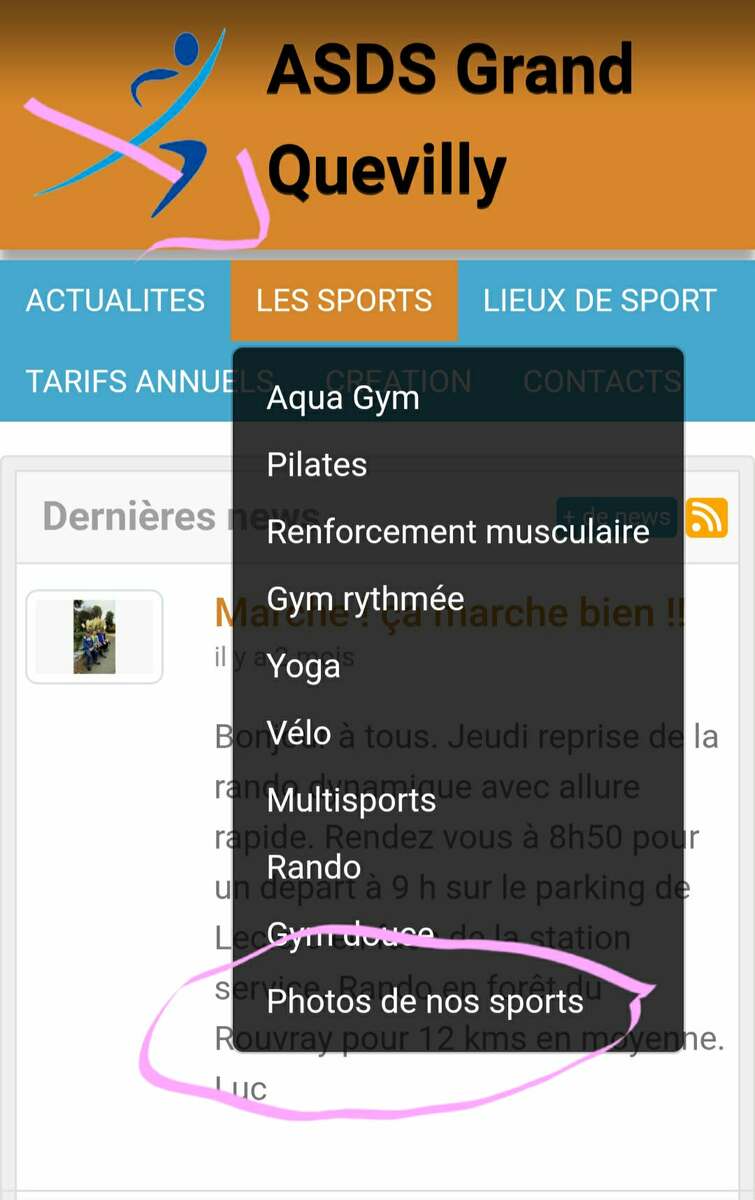The image size is (755, 1200).
Task: Choose Pilates in the sports list
Action: (317, 465)
